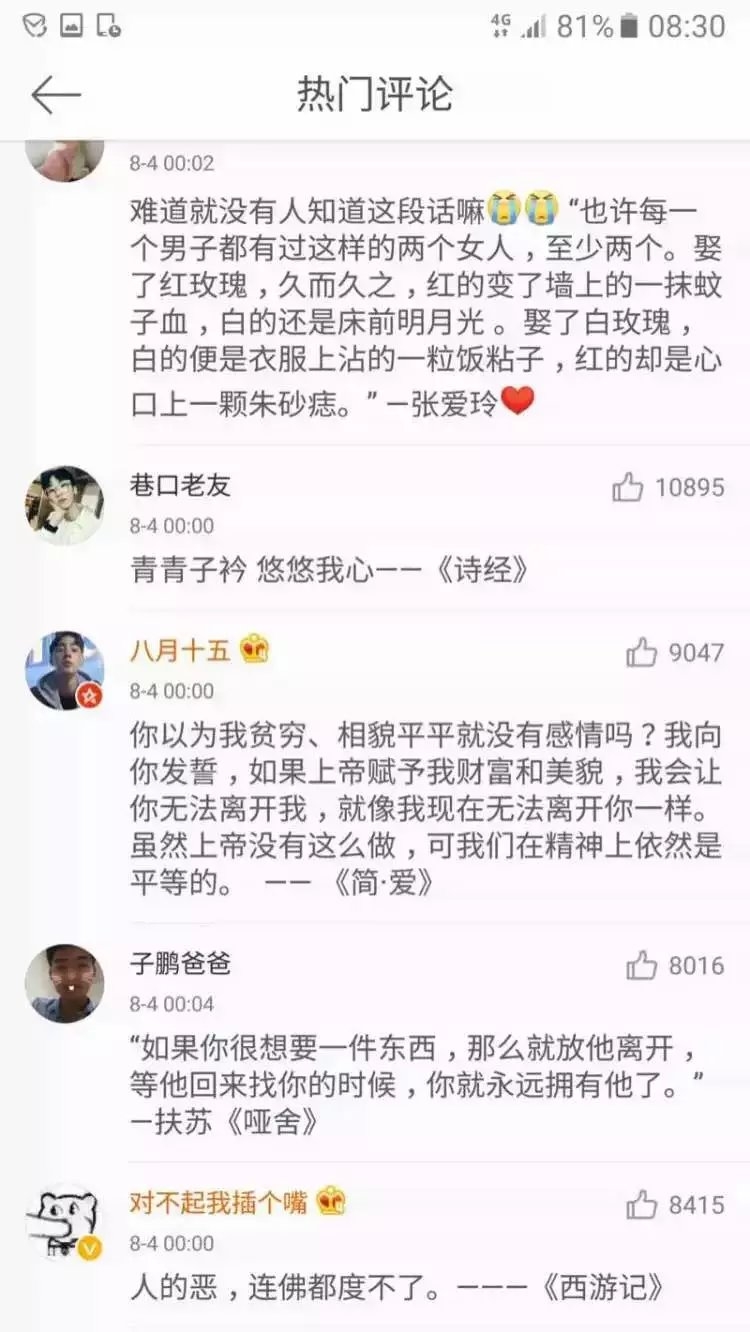Go back from the 热门评论 page
The image size is (750, 1332).
[55, 95]
